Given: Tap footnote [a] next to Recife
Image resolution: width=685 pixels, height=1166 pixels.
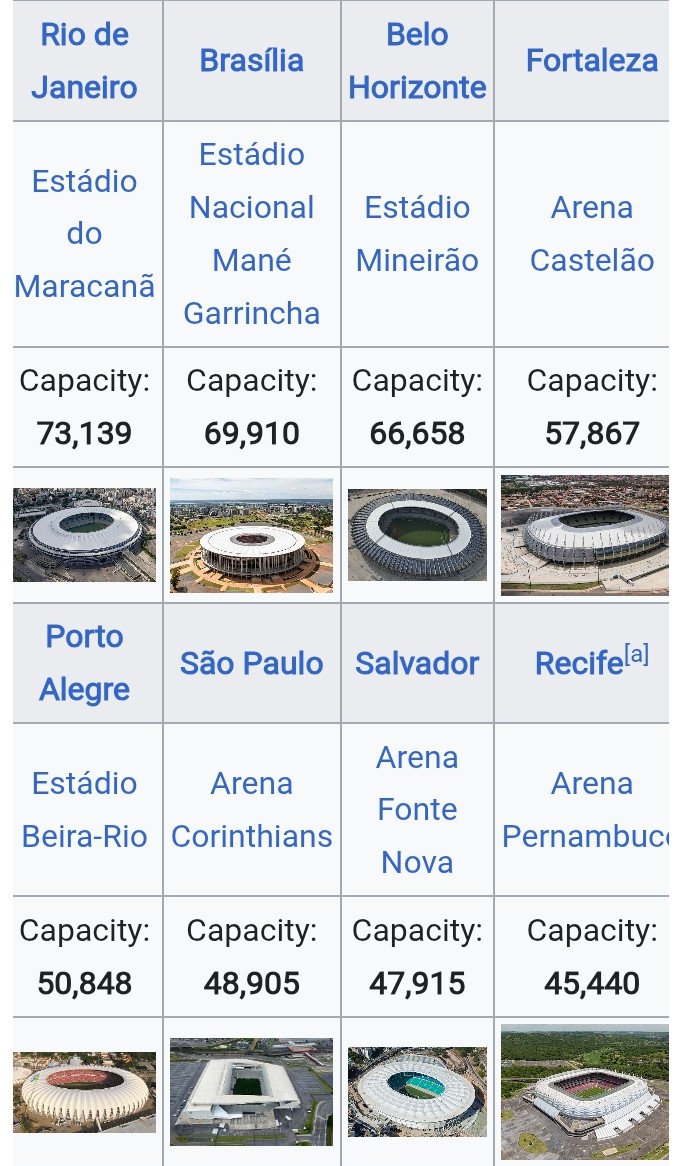Looking at the screenshot, I should click(637, 654).
